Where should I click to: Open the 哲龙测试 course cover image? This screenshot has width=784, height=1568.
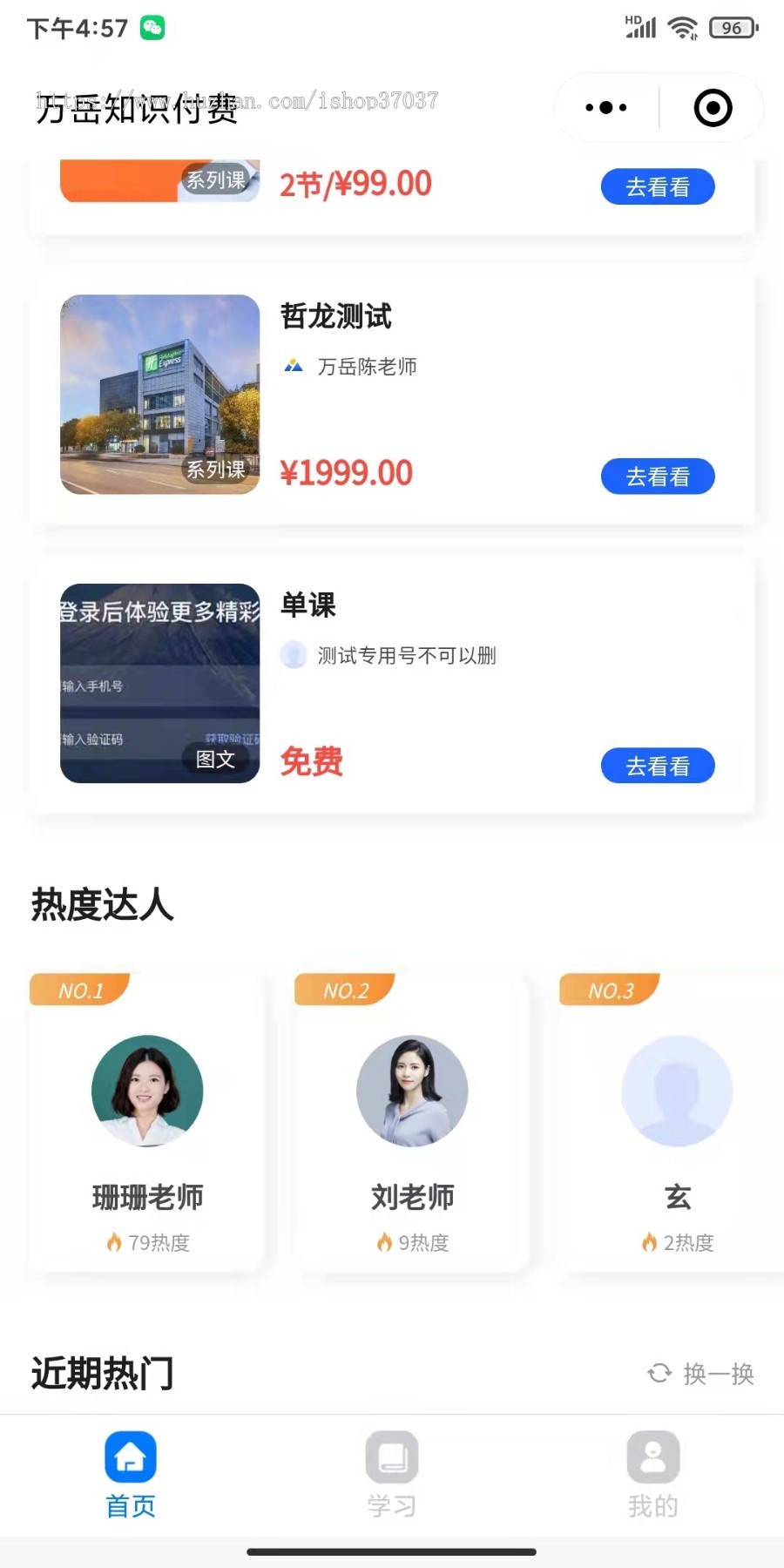159,394
